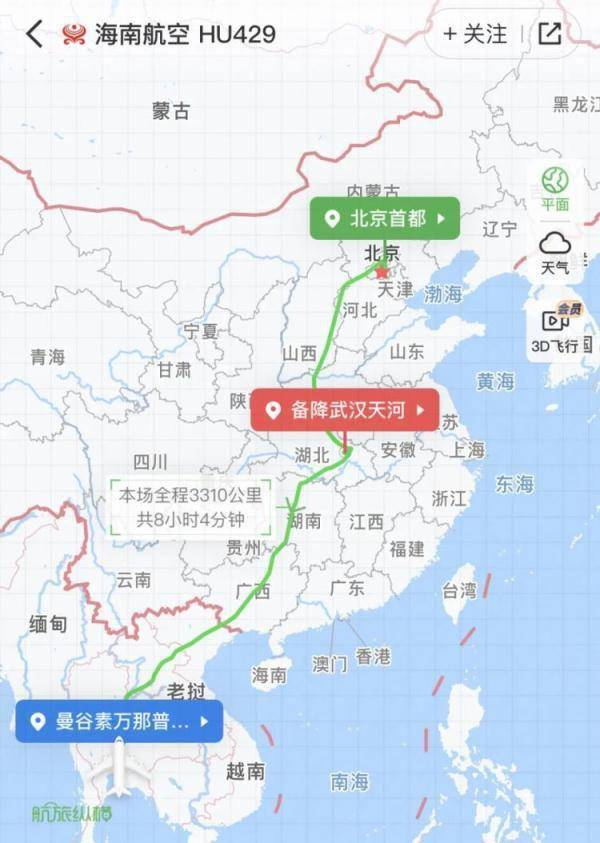600x843 pixels.
Task: Open 曼谷素万那普 airport label
Action: [x=119, y=721]
